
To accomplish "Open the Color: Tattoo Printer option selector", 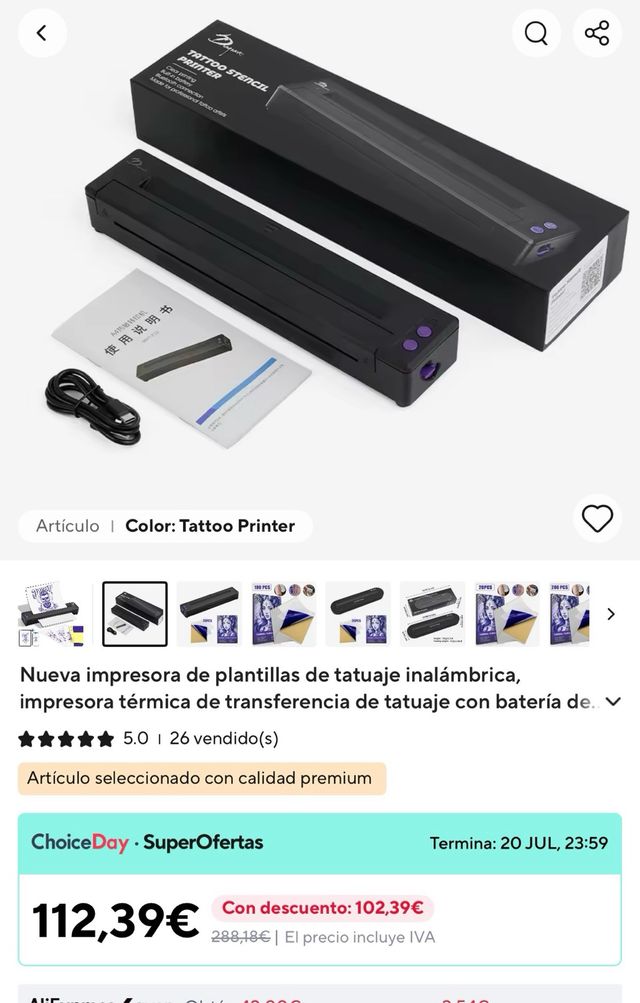I will tap(165, 526).
